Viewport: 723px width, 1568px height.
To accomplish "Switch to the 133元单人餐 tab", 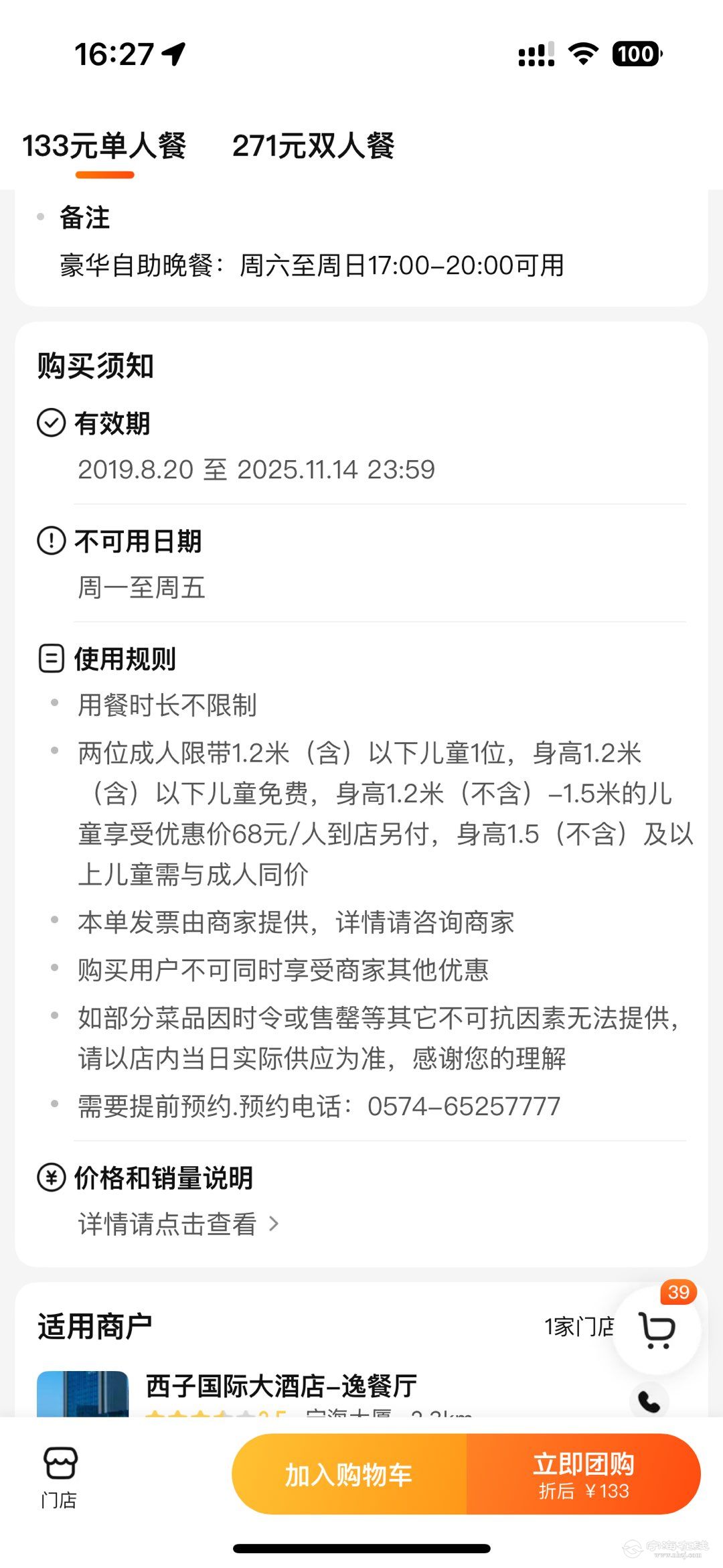I will point(104,146).
